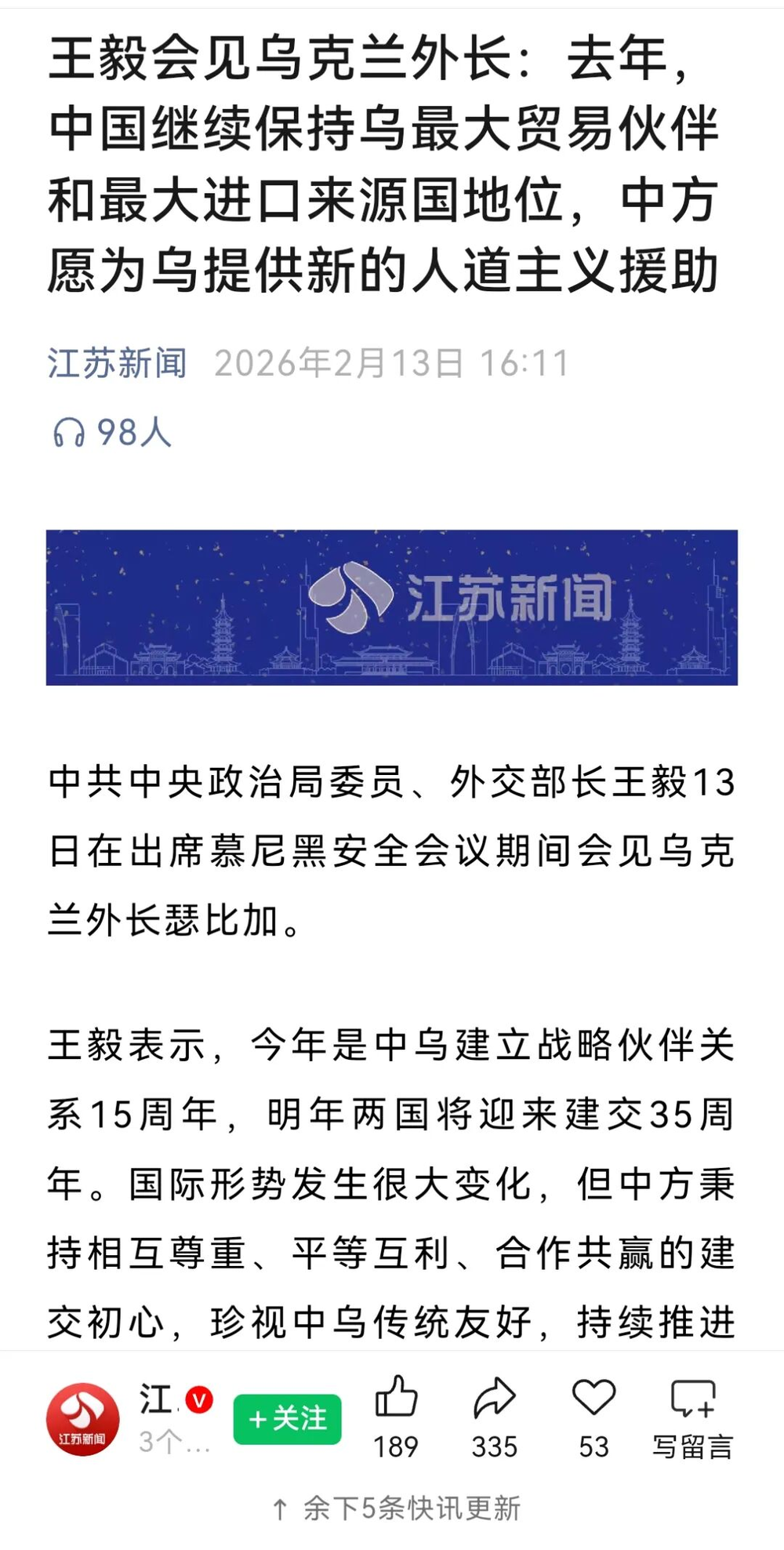Listen to the article via headphone icon

(69, 432)
